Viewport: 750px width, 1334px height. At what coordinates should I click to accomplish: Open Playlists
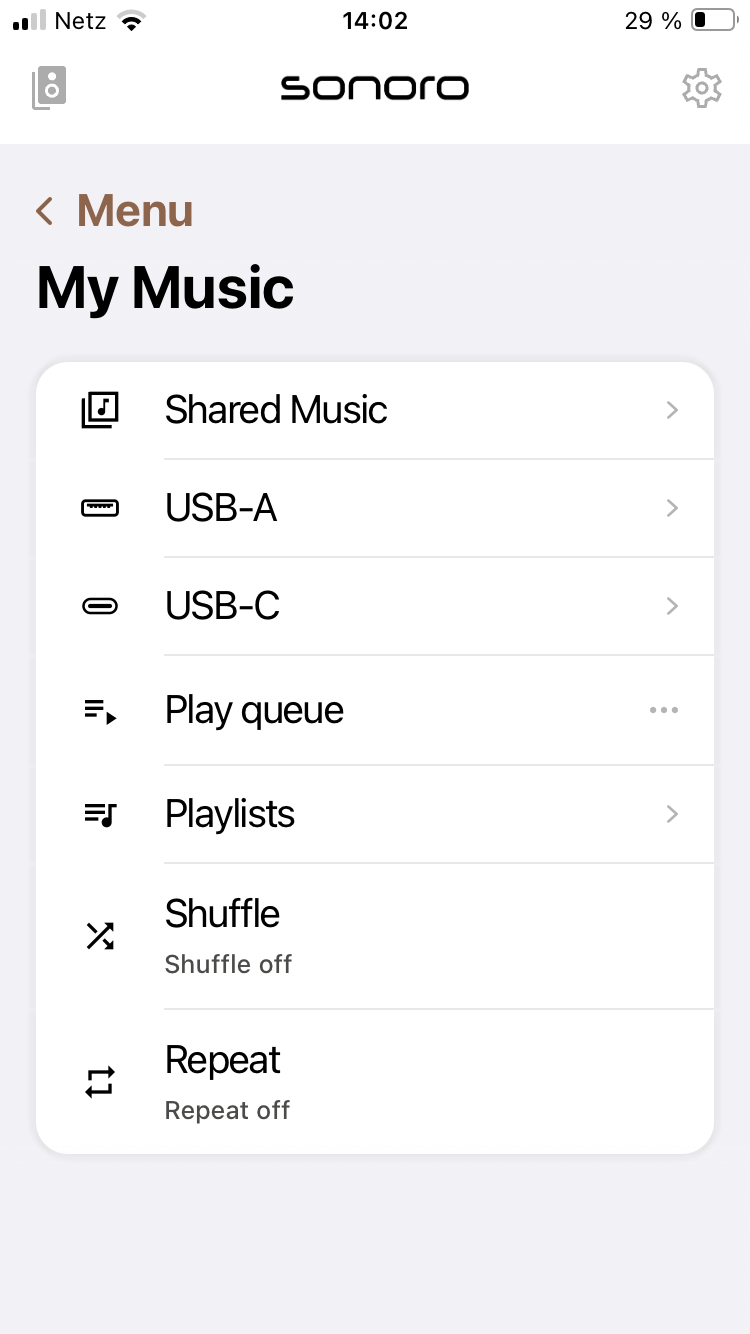(x=375, y=814)
